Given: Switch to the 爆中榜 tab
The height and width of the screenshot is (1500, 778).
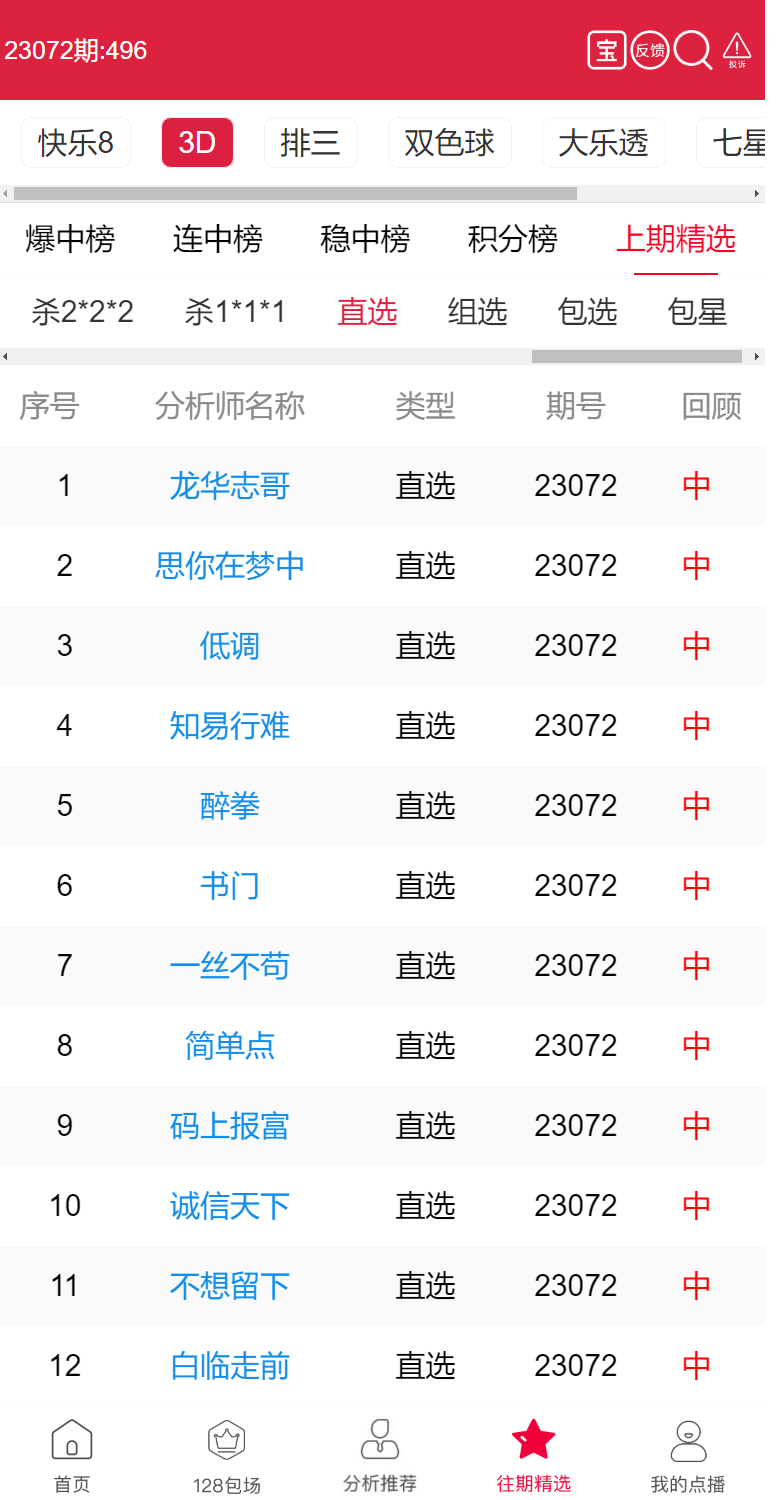Looking at the screenshot, I should coord(70,239).
